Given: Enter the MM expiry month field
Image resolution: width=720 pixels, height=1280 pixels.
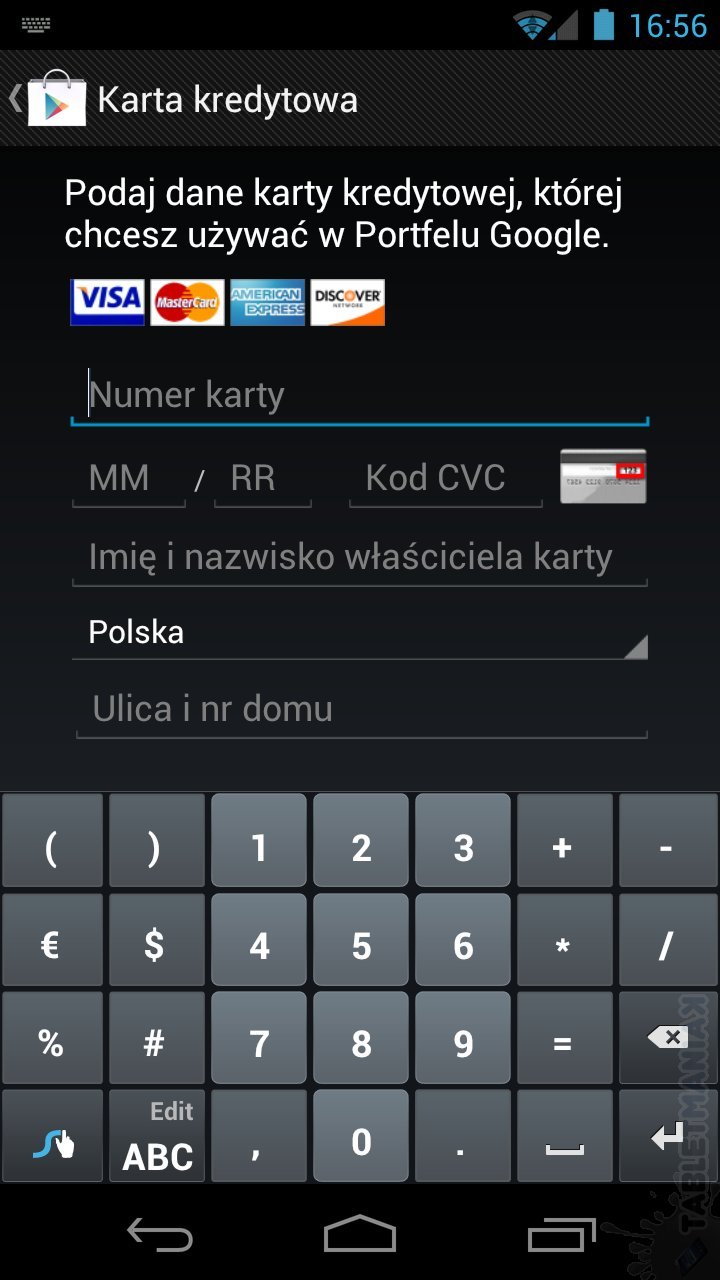Looking at the screenshot, I should [x=129, y=479].
